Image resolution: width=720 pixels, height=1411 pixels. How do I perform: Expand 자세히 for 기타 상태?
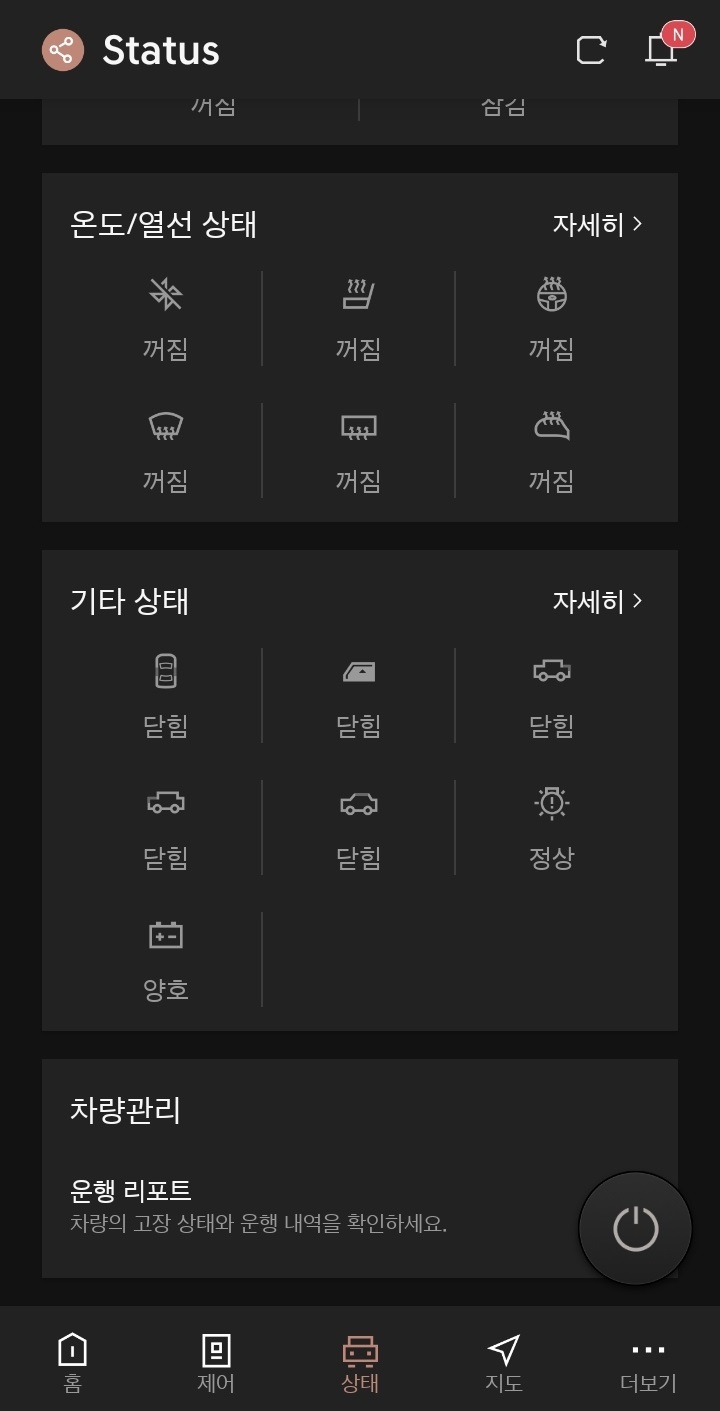597,601
